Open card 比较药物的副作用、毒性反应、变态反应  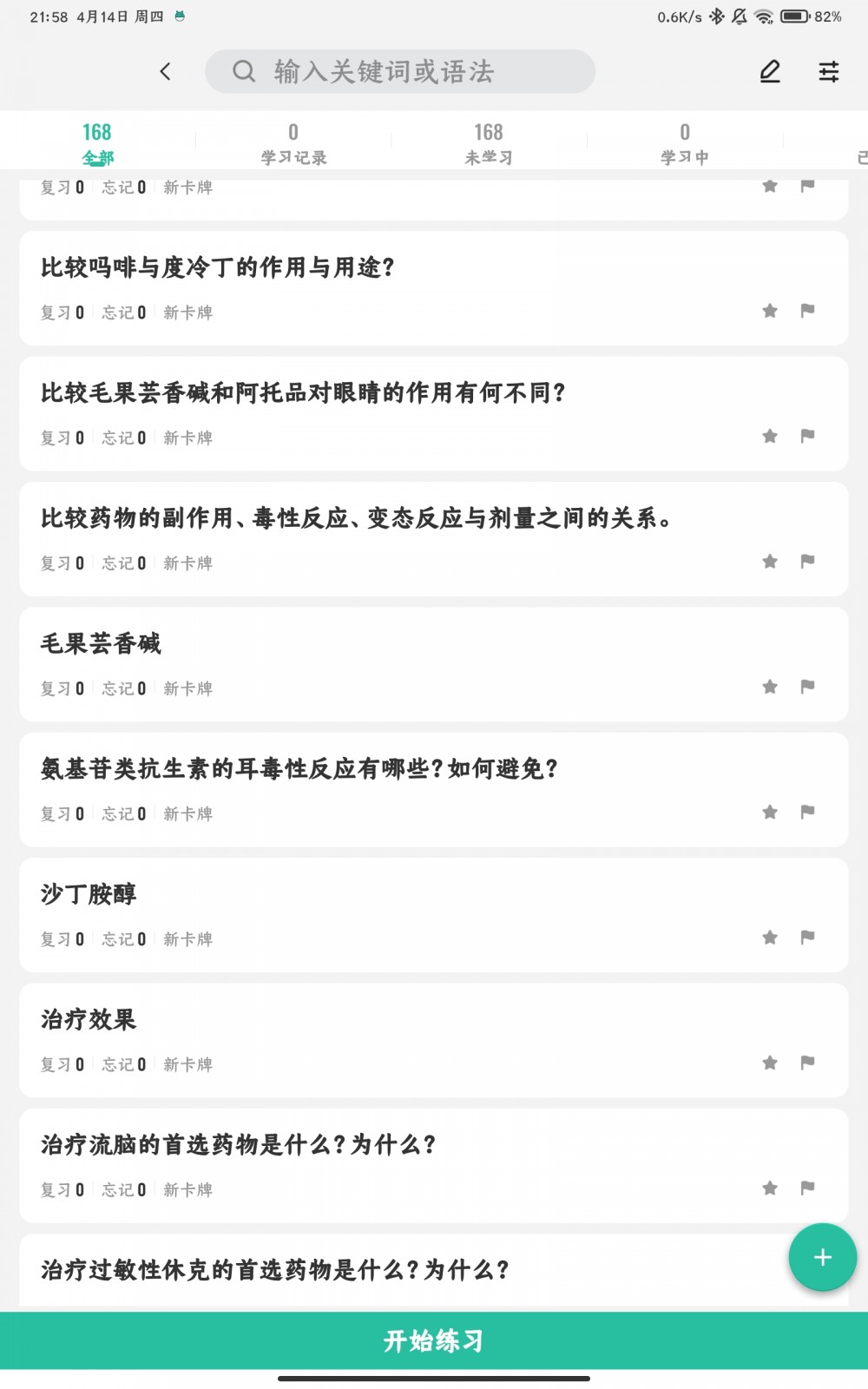click(434, 539)
